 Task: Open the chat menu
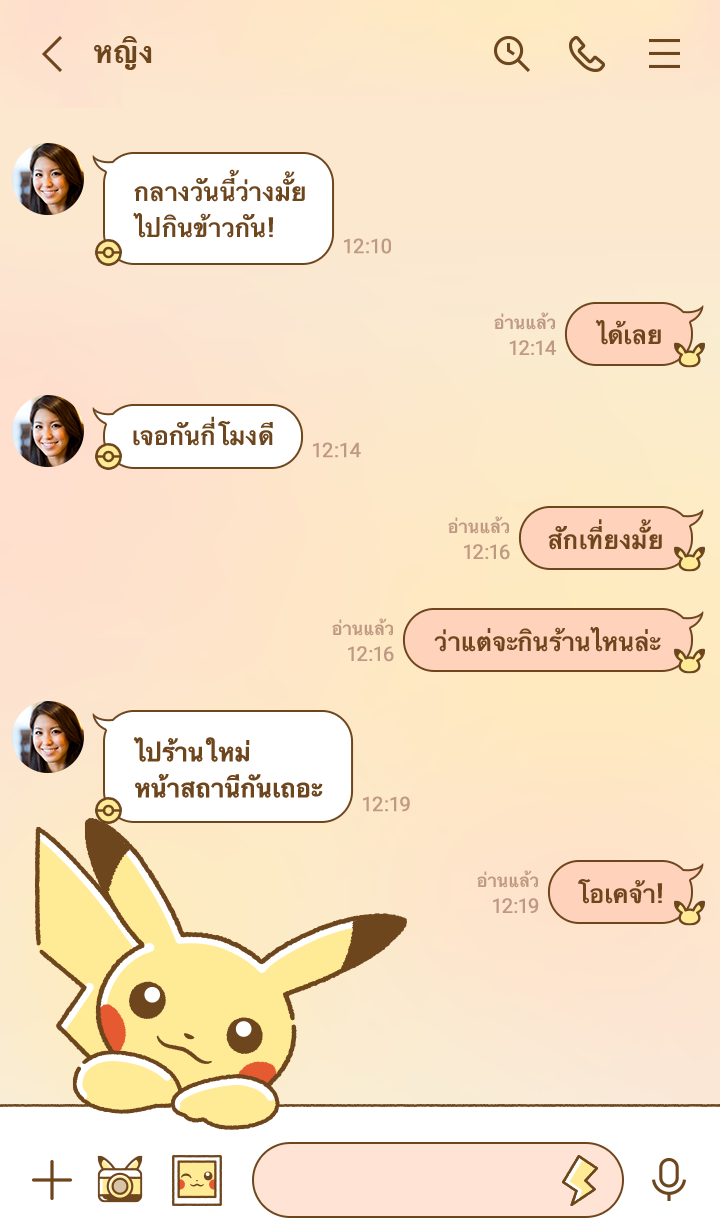(664, 54)
